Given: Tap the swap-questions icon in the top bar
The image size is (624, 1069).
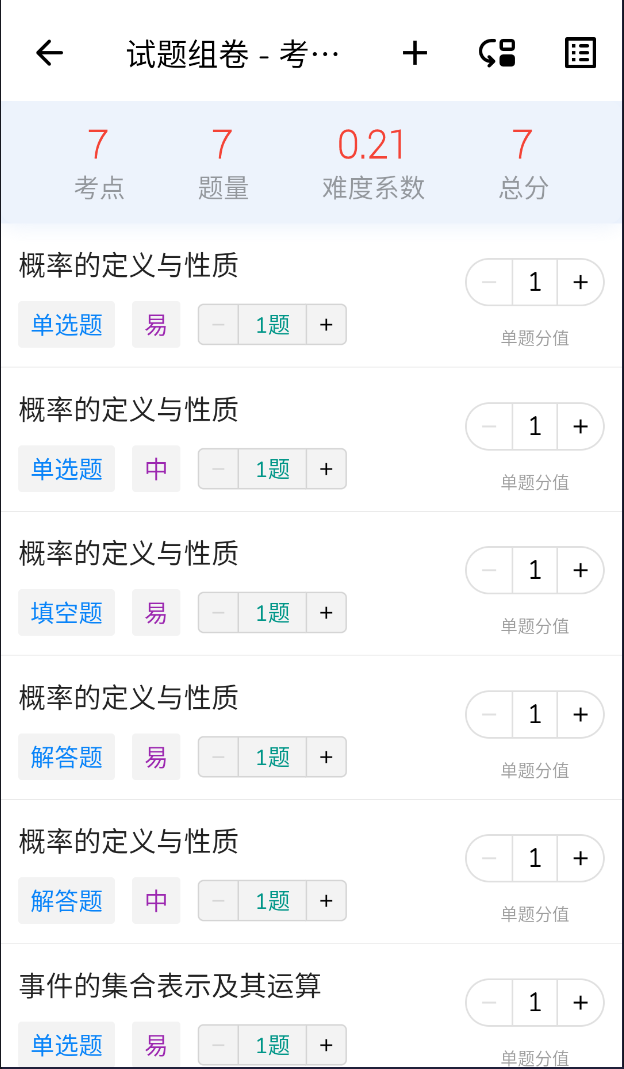Looking at the screenshot, I should click(x=497, y=53).
